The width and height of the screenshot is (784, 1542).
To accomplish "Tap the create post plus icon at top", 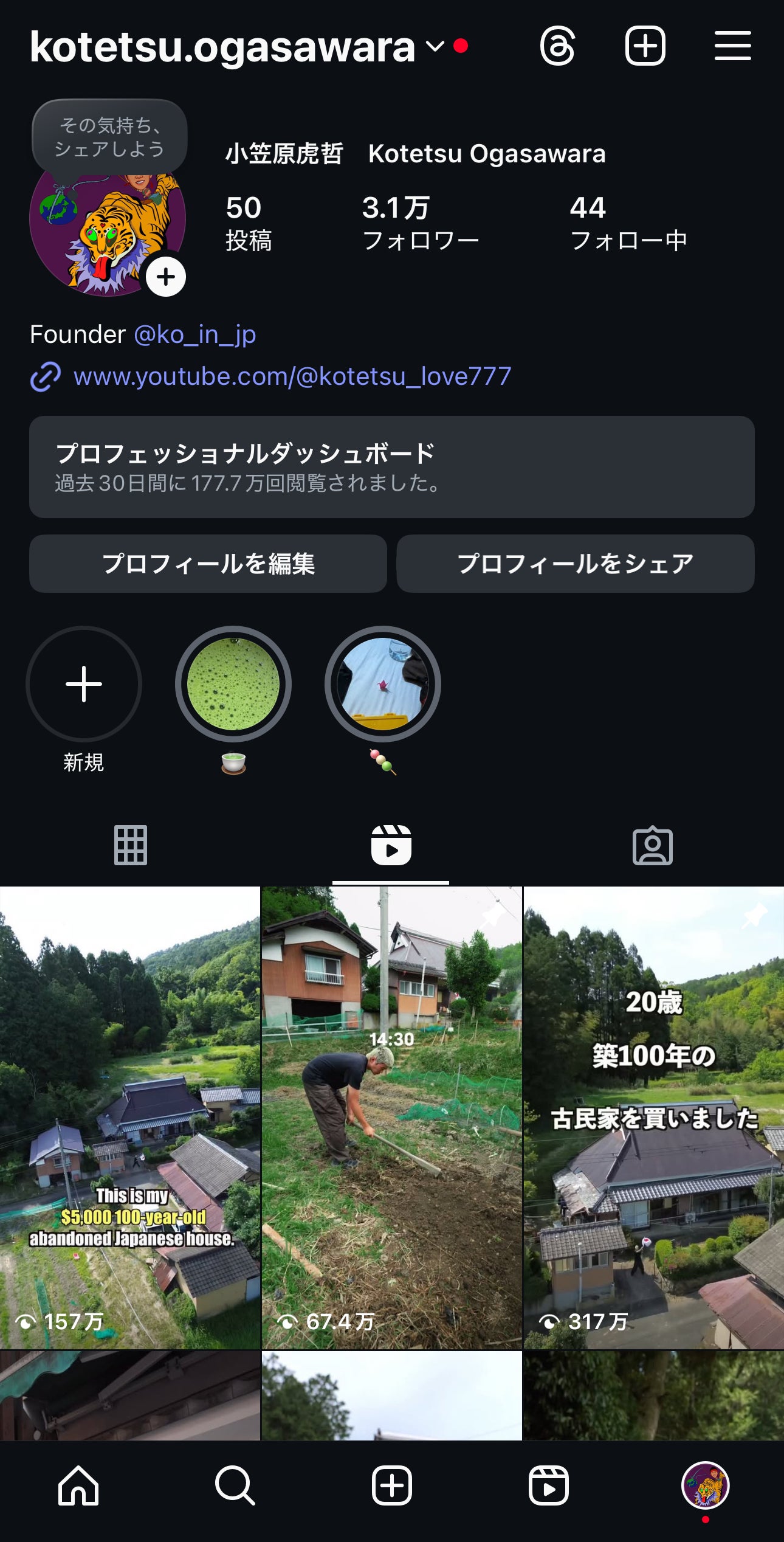I will [x=645, y=46].
